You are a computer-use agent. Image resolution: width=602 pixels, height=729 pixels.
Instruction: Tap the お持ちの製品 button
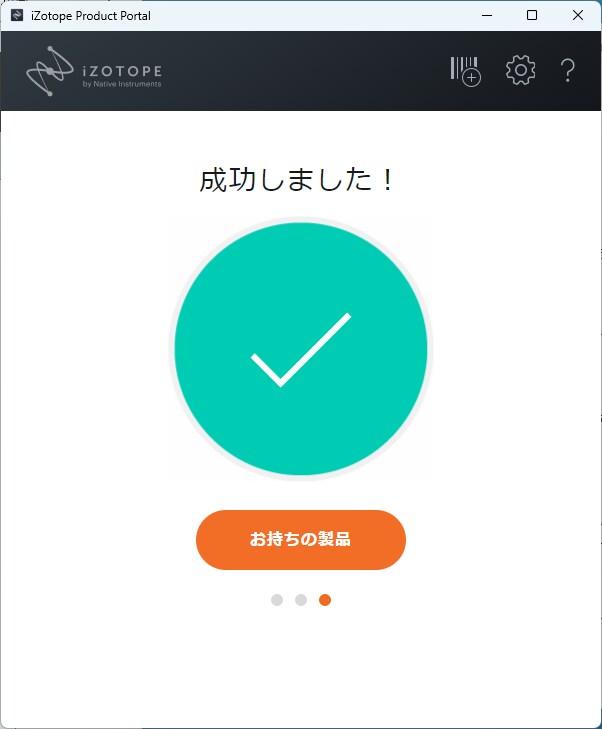pyautogui.click(x=300, y=540)
